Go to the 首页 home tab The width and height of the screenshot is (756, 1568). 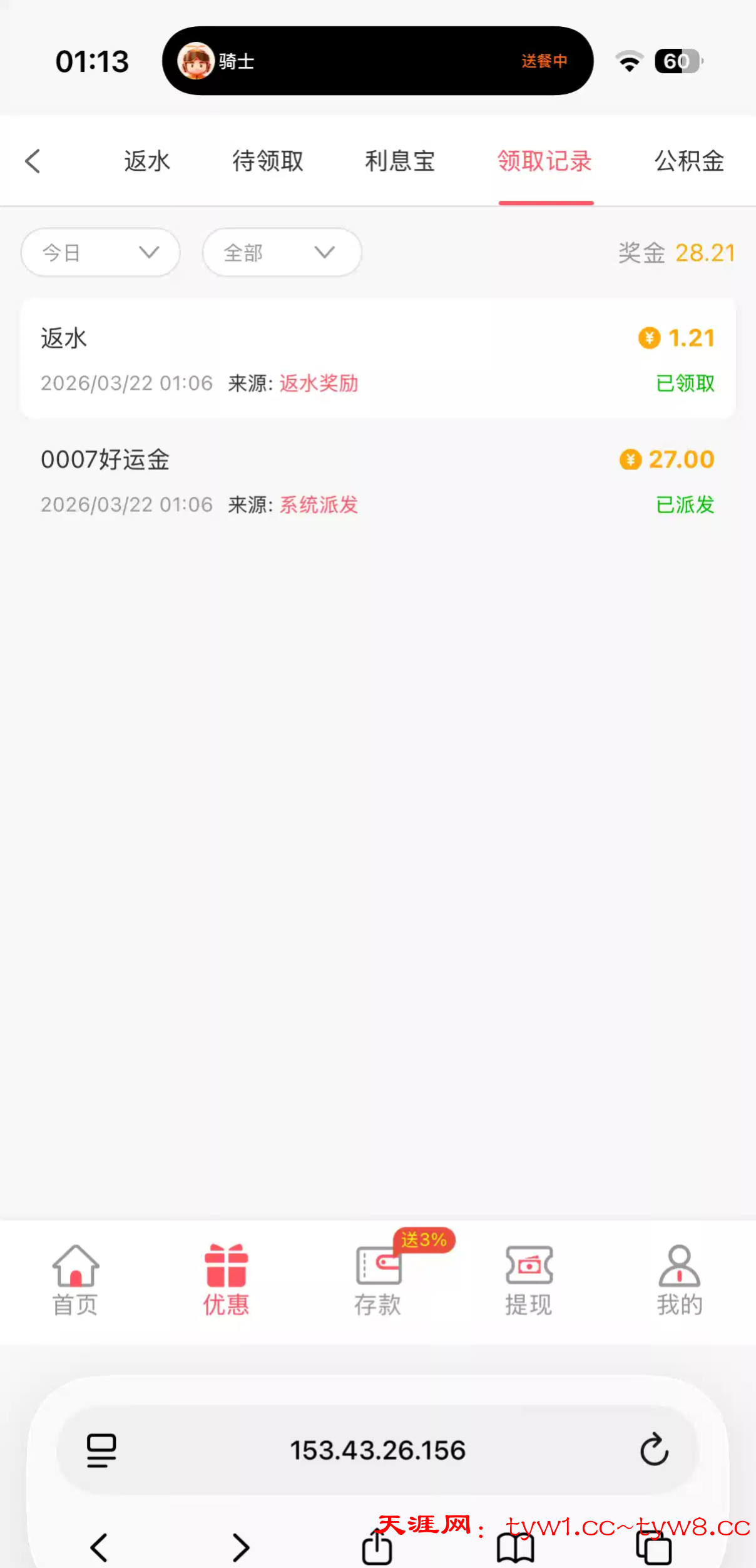pos(75,1280)
